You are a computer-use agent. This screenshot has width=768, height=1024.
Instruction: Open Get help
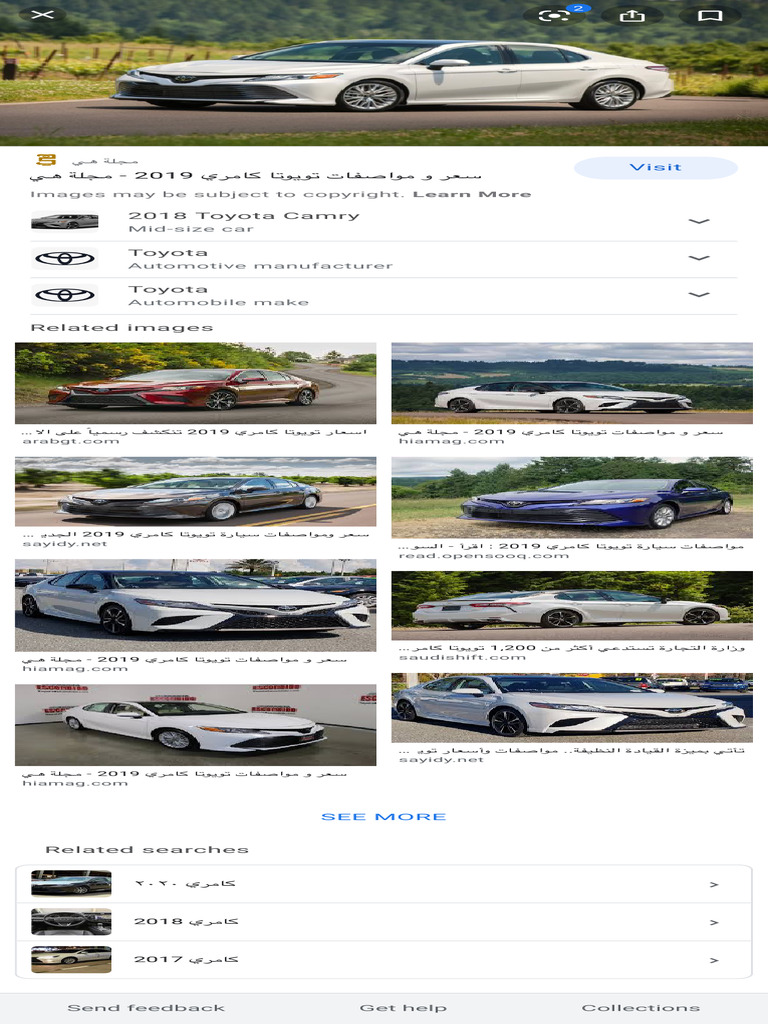(403, 1008)
